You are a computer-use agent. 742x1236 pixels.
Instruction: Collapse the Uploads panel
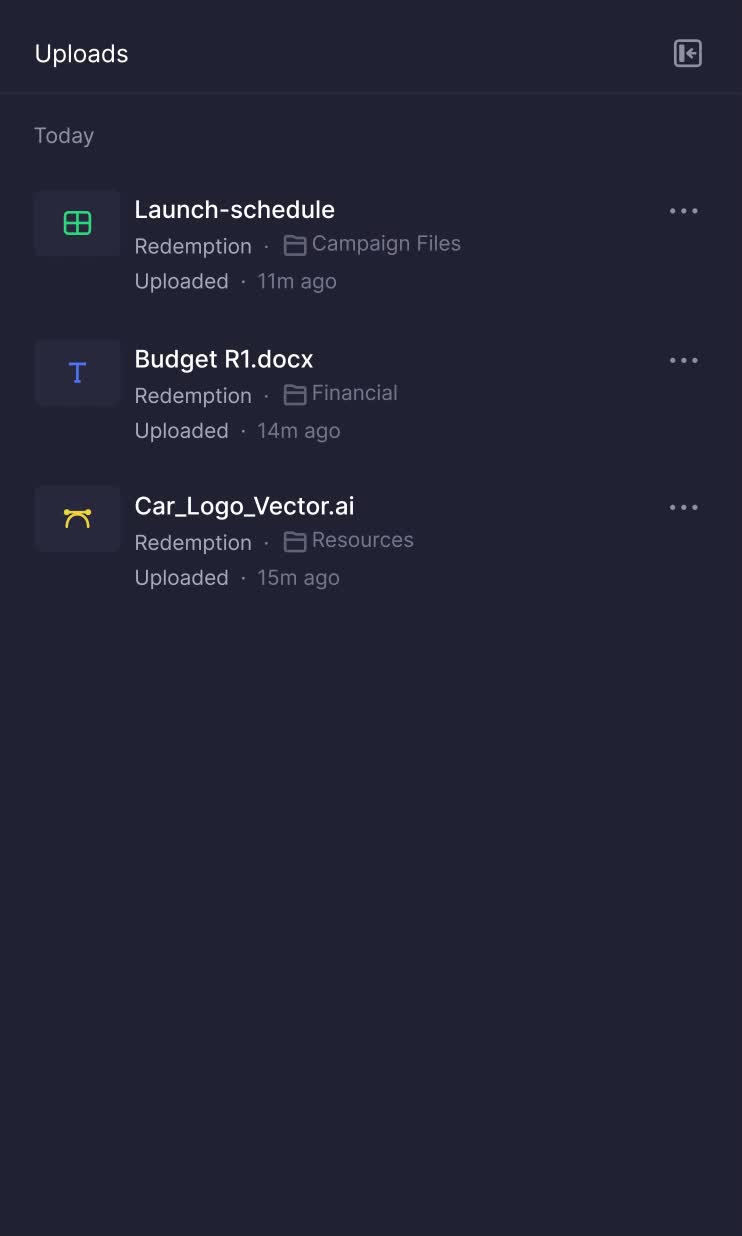688,53
